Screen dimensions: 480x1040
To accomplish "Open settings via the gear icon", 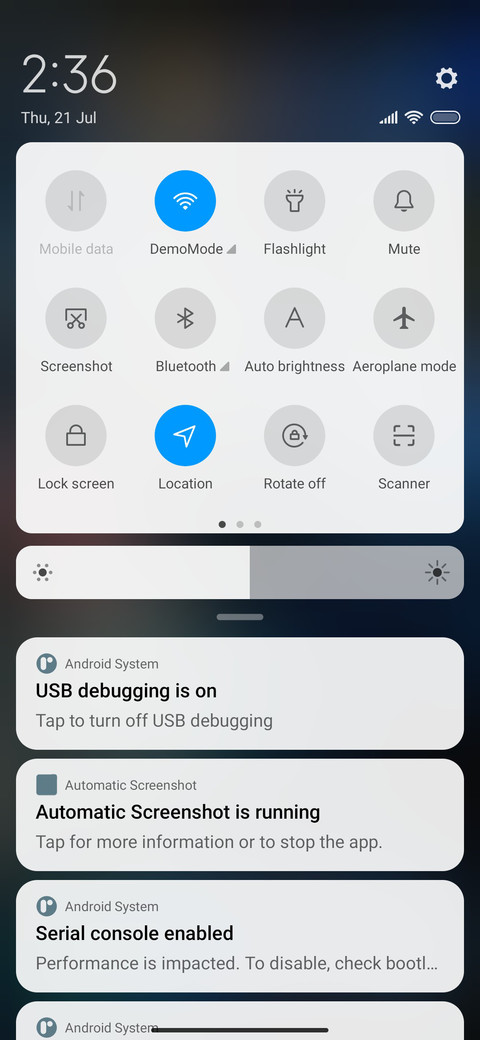I will (446, 78).
